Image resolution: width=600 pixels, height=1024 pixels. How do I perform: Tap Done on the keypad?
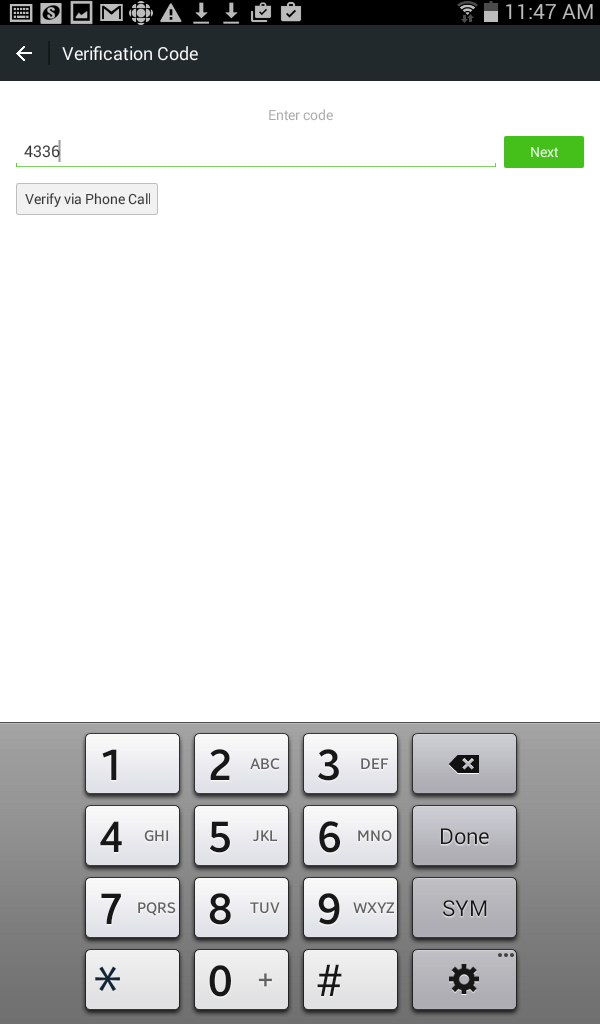click(464, 836)
